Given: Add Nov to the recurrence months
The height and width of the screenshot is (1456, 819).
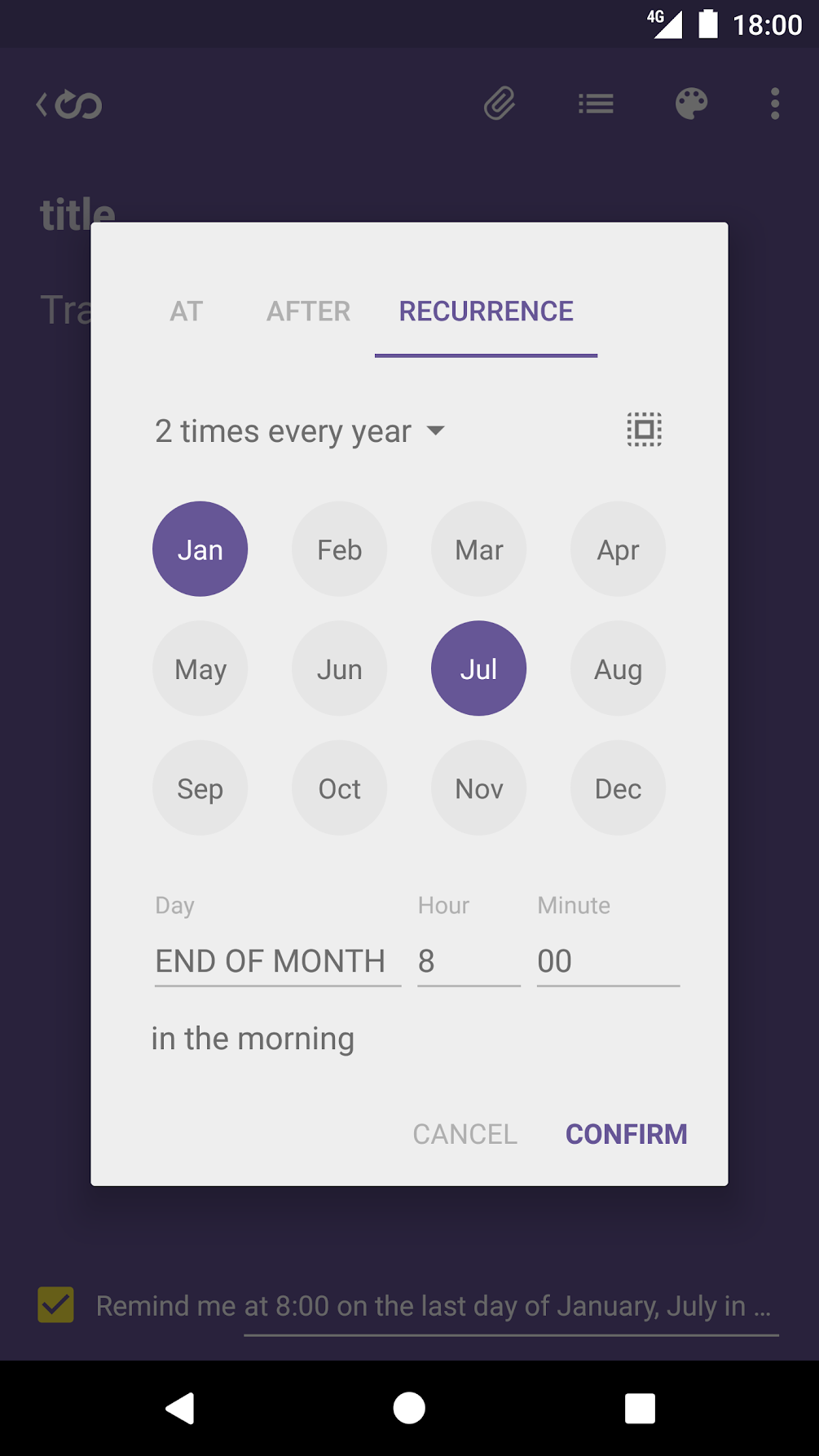Looking at the screenshot, I should click(x=478, y=788).
